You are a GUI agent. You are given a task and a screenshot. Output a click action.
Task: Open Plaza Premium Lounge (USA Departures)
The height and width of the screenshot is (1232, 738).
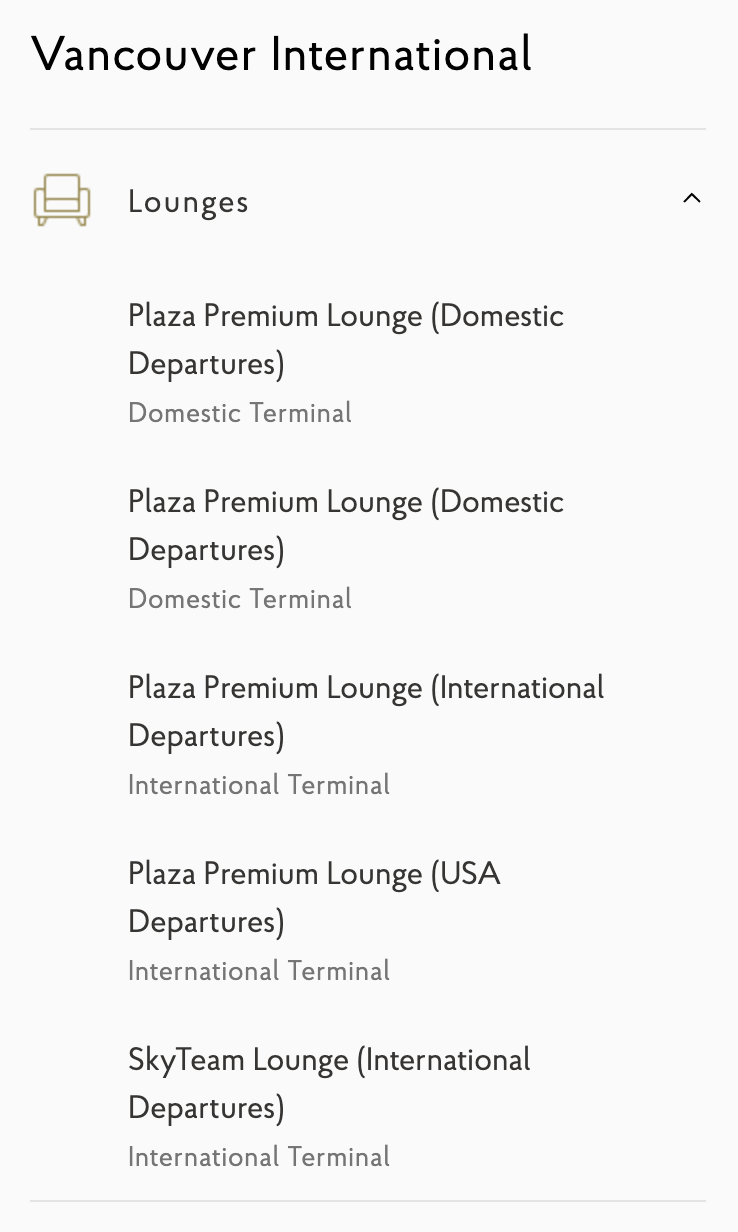(x=313, y=897)
